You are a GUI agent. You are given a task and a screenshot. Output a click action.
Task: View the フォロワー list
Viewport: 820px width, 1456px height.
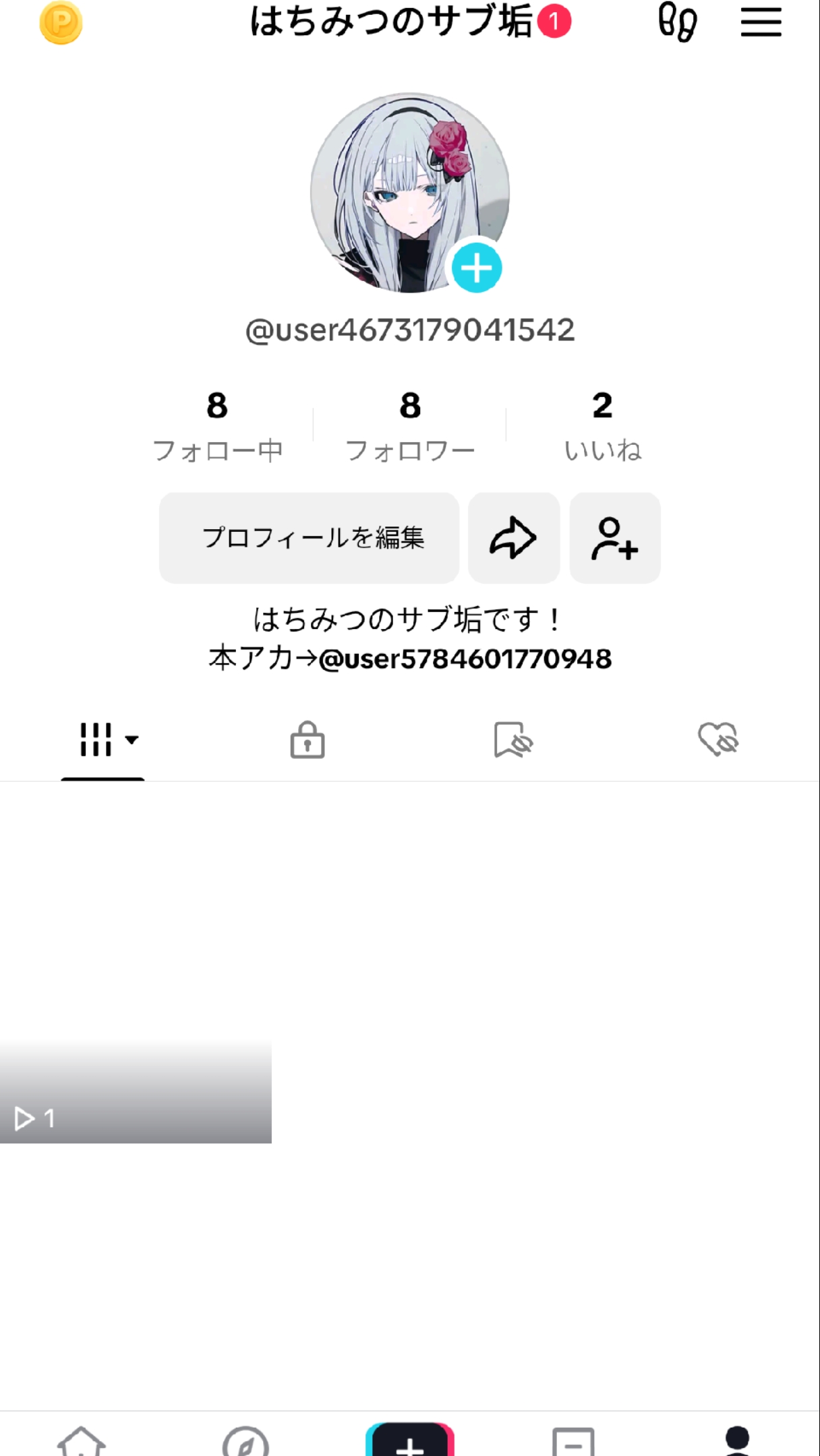410,426
